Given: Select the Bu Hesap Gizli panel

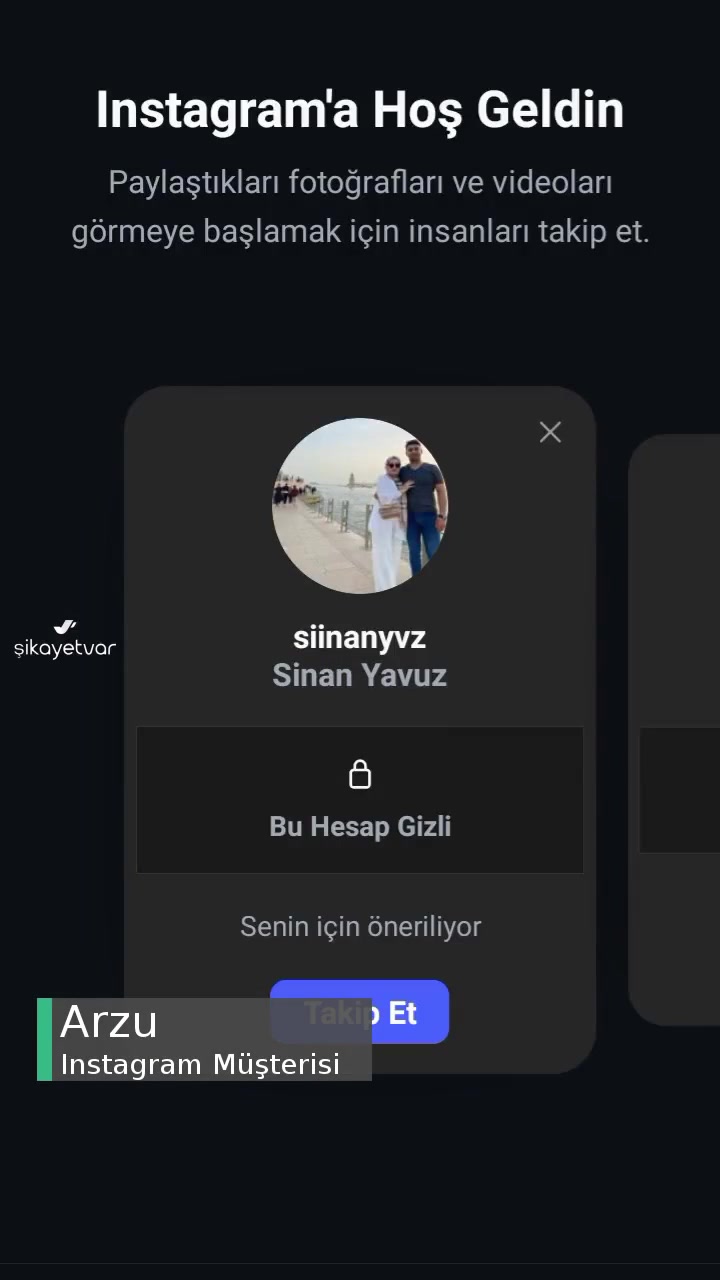Looking at the screenshot, I should [x=360, y=799].
